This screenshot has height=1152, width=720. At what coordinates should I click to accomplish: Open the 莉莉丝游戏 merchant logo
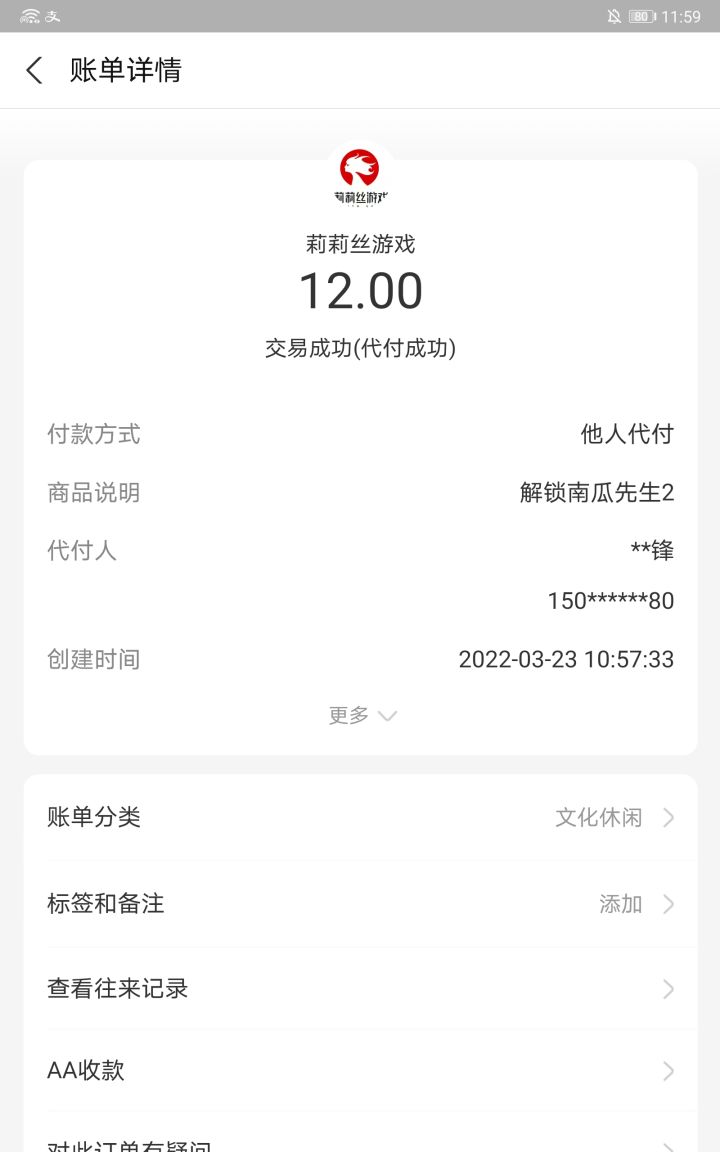pos(360,175)
